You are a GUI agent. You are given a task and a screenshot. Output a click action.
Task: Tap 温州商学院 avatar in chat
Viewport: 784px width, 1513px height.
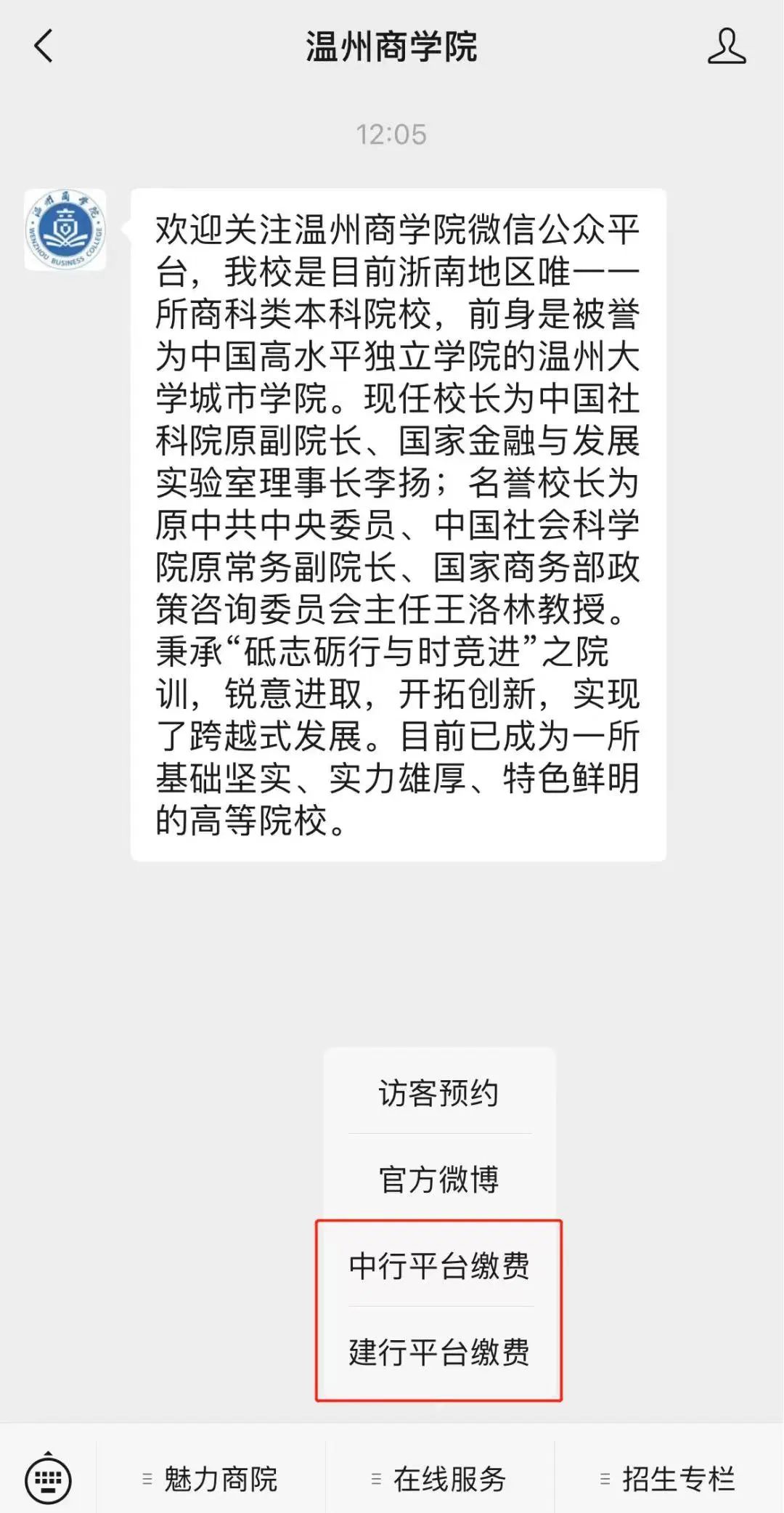click(x=65, y=230)
